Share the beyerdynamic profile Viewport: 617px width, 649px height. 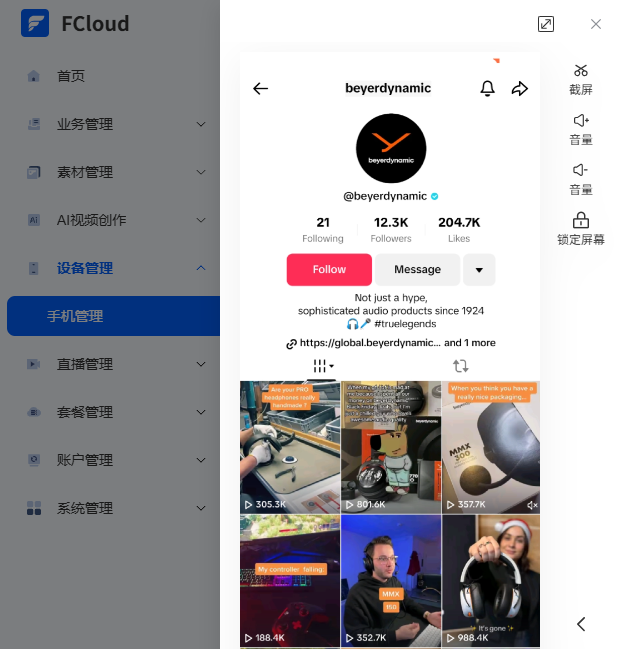coord(520,89)
